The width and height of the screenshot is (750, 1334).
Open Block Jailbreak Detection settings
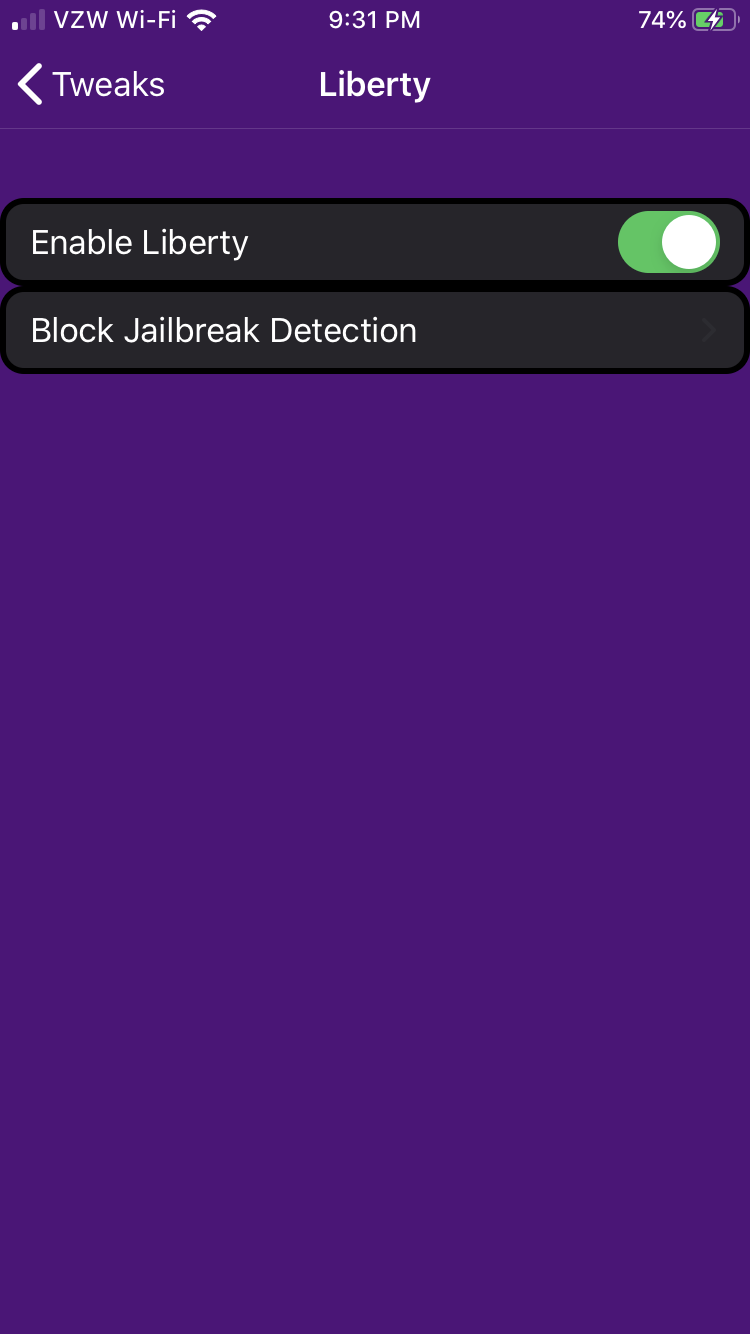tap(374, 331)
